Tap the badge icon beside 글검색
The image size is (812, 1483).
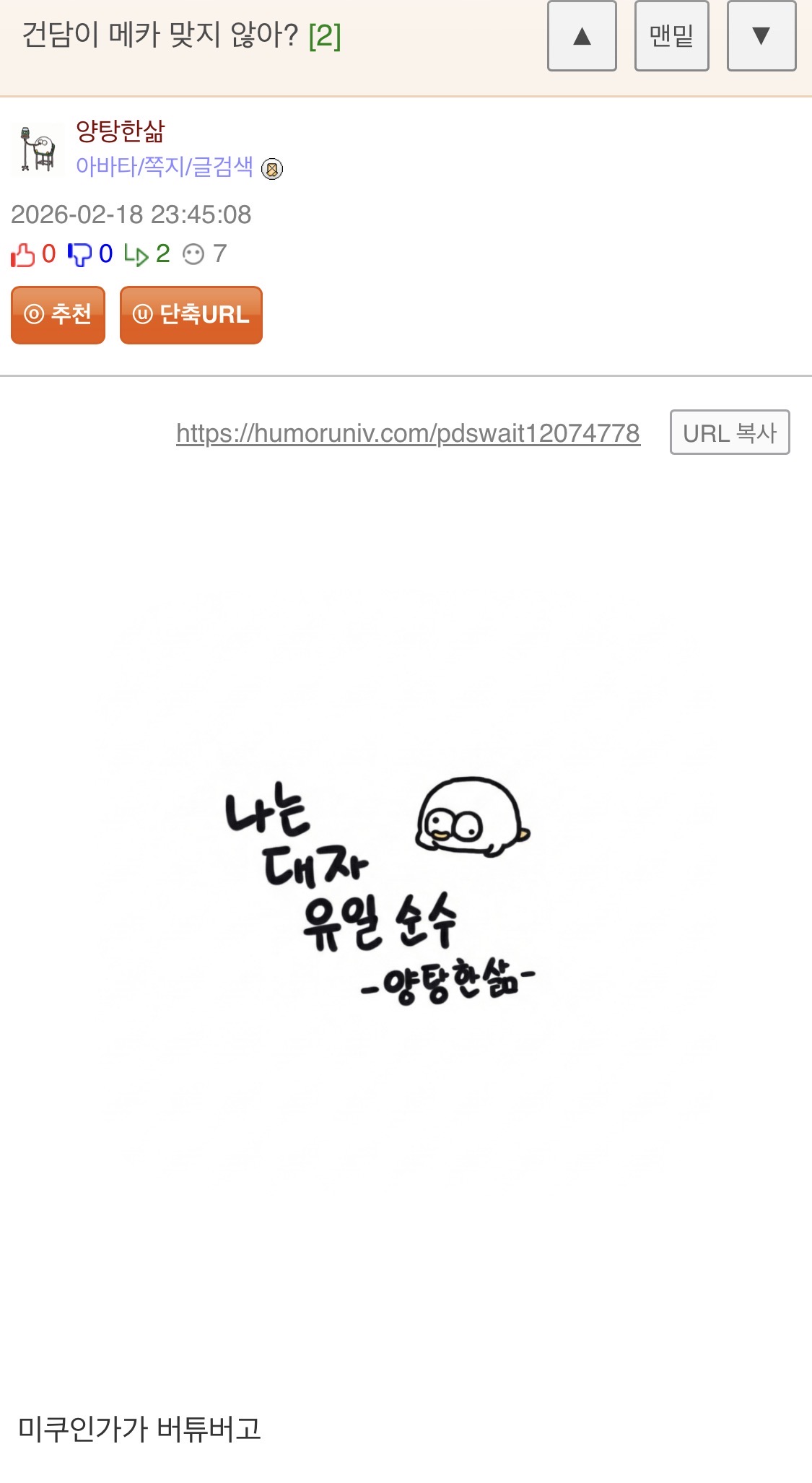[272, 169]
